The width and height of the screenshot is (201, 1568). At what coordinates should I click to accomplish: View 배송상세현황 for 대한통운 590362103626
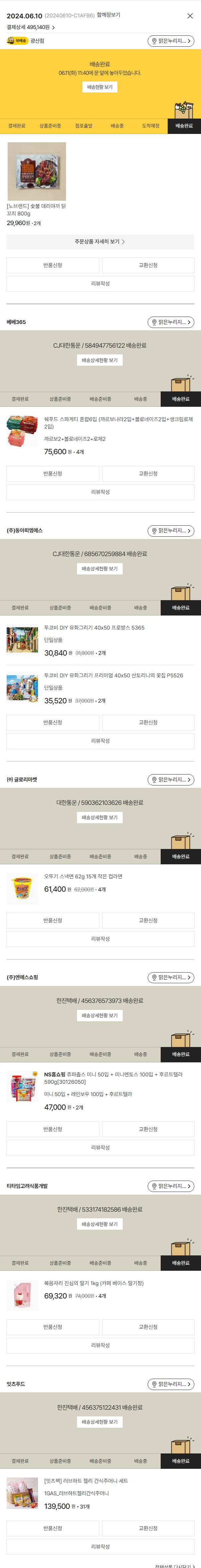tap(100, 818)
